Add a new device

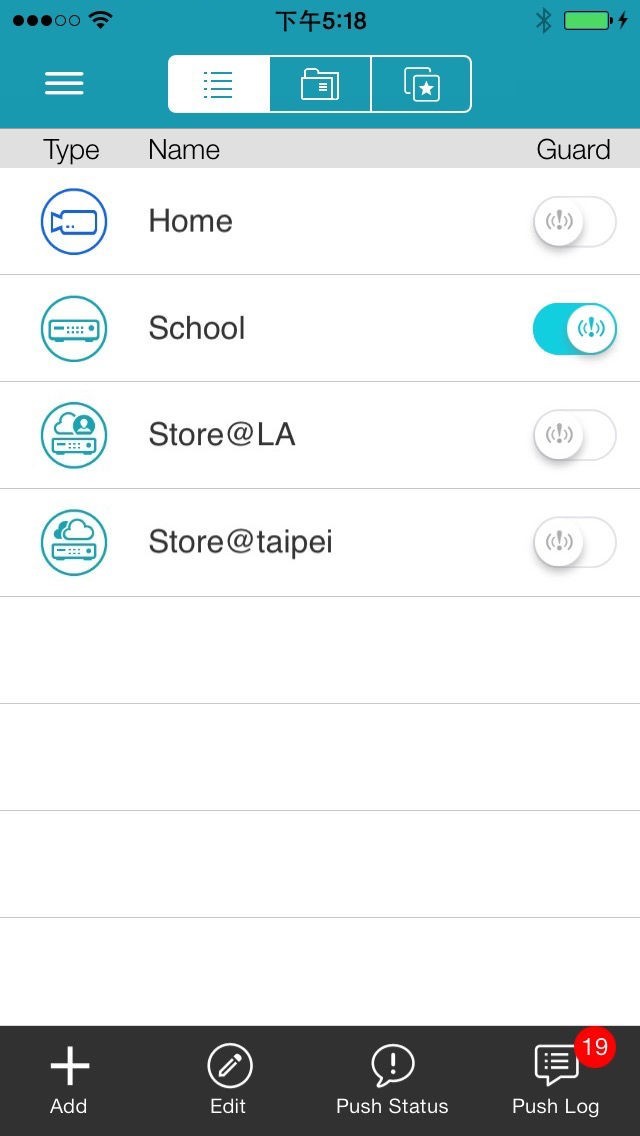[x=69, y=1078]
